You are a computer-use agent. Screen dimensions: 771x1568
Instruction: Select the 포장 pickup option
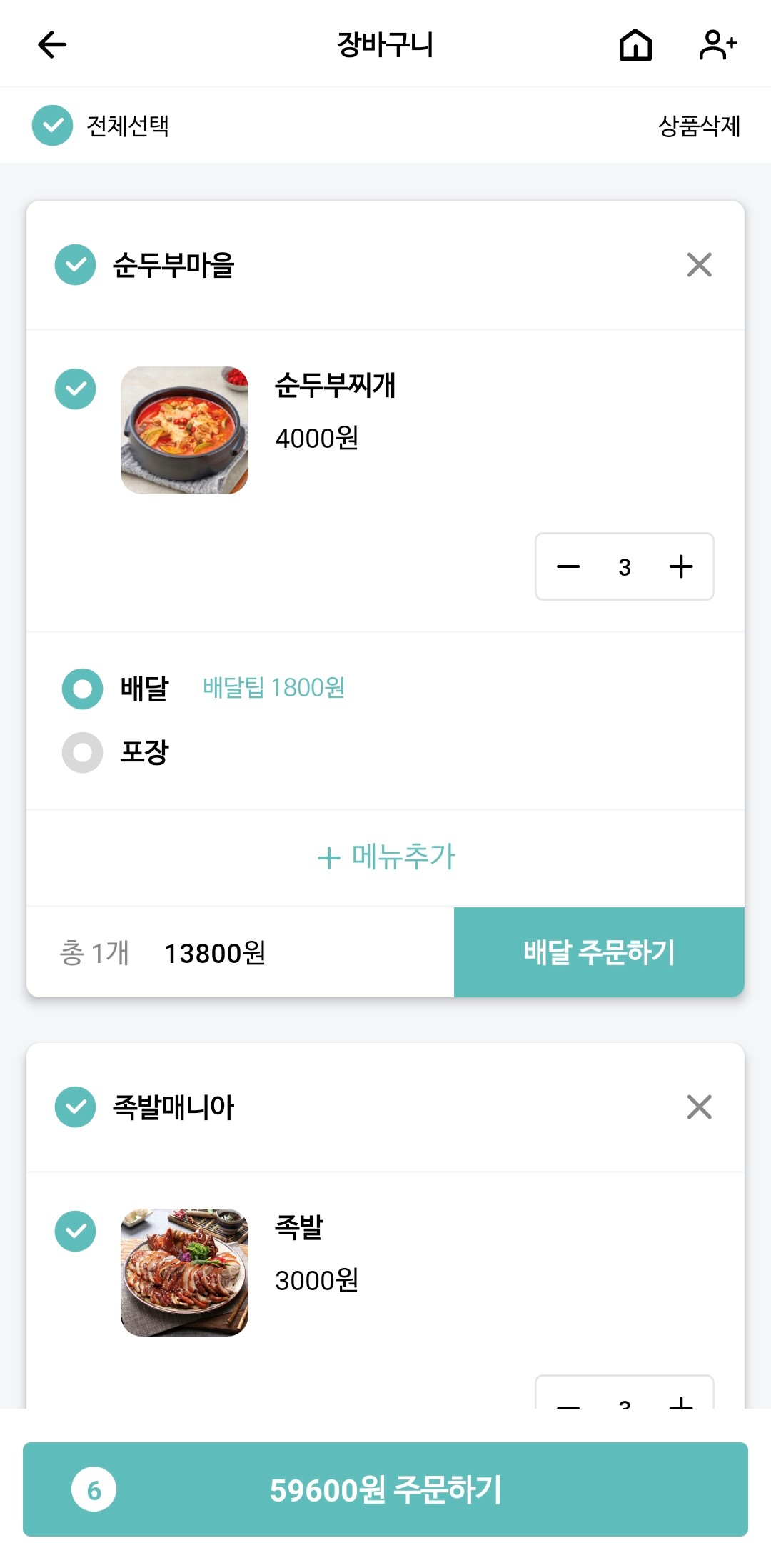81,751
